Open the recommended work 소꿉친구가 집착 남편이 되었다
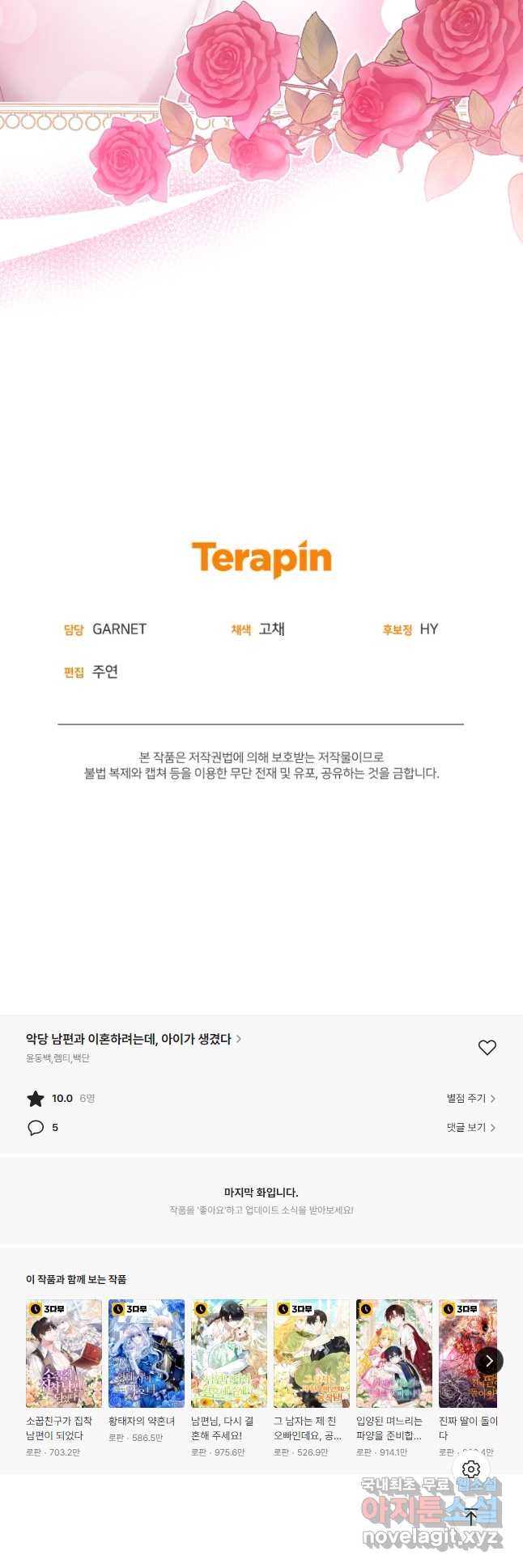The width and height of the screenshot is (523, 1568). coord(64,1354)
